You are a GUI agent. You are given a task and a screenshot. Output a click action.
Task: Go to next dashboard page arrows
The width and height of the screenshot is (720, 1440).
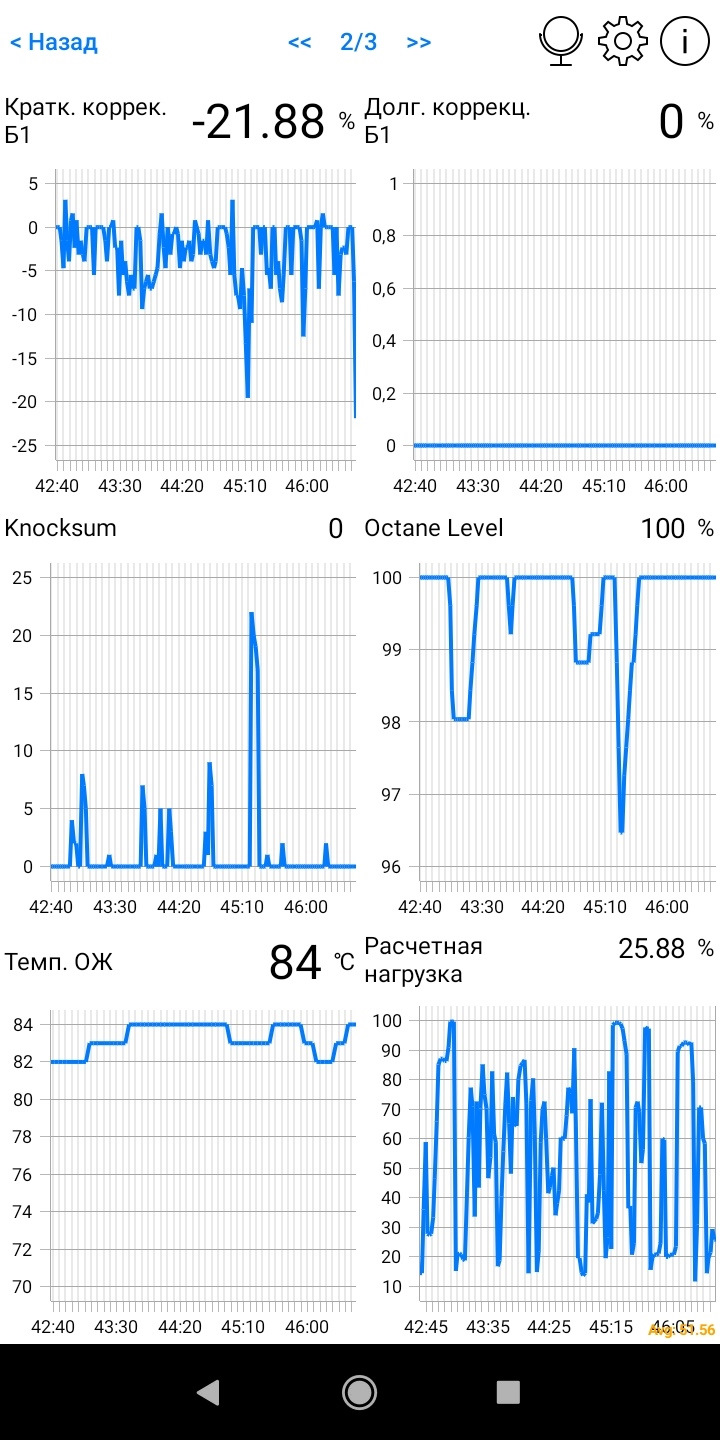click(x=418, y=42)
